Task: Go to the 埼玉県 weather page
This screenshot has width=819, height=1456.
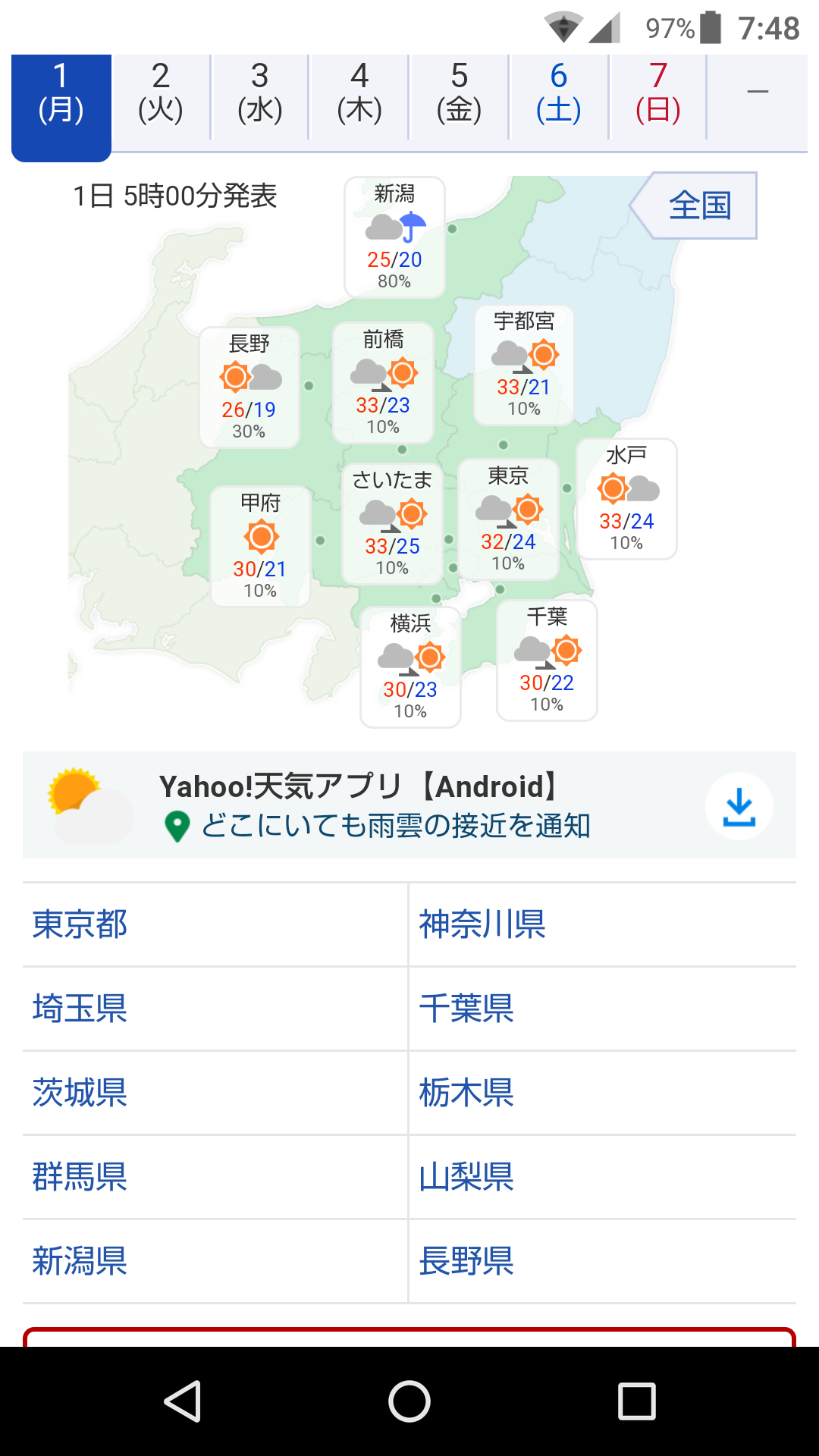Action: (x=80, y=1009)
